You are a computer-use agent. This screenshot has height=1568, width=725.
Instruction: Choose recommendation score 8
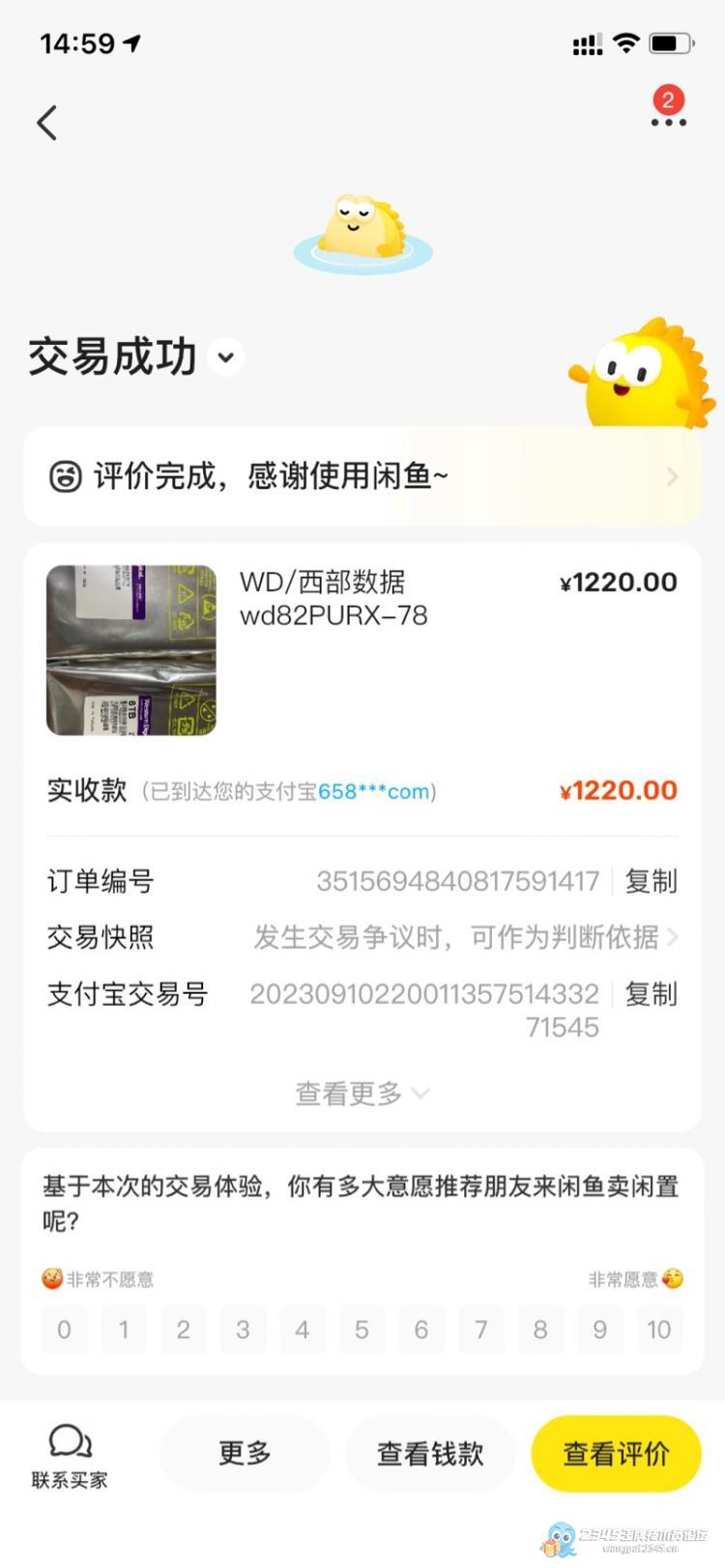point(540,1329)
